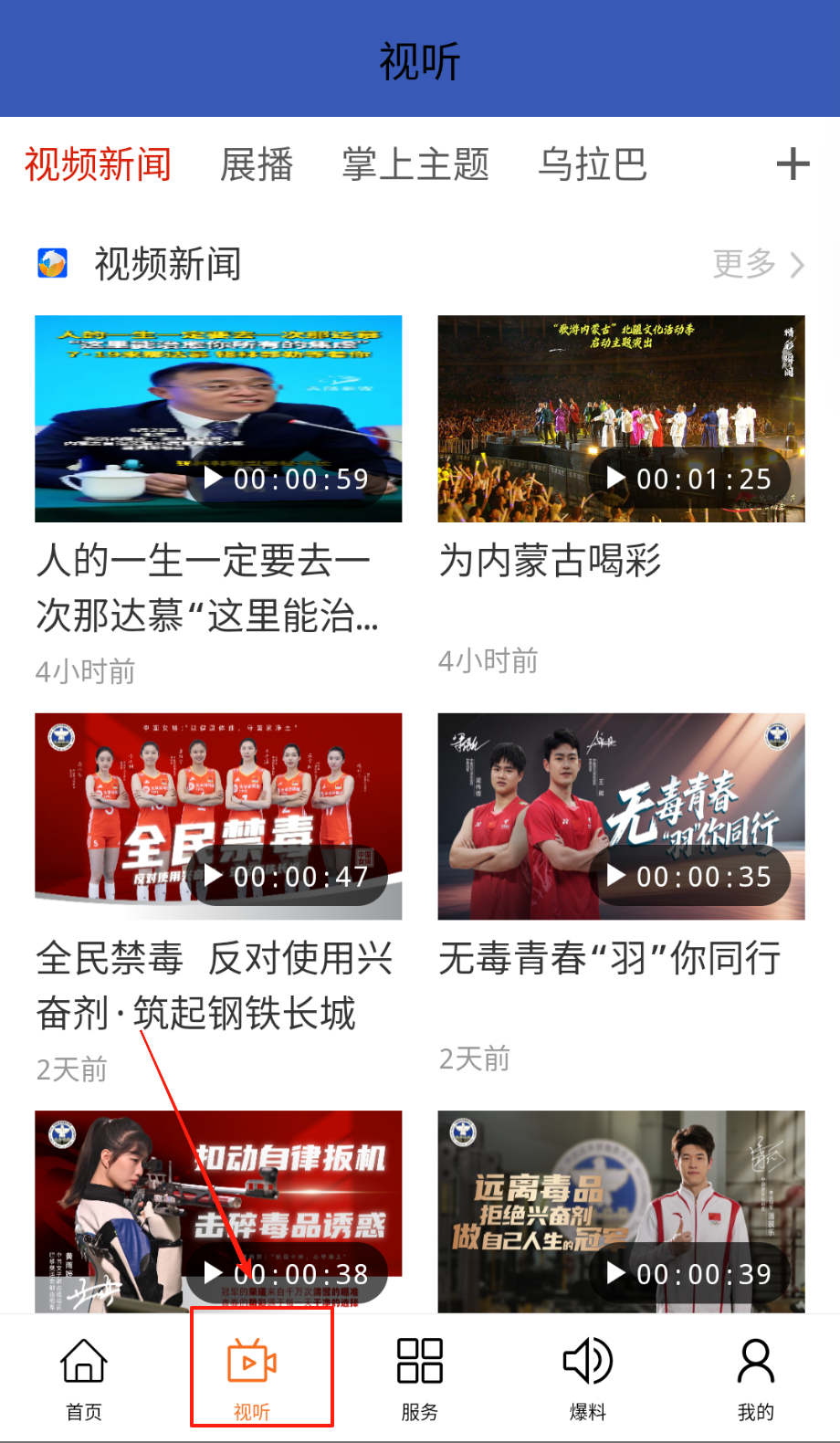Select the 视频新闻 top tab
Image resolution: width=840 pixels, height=1443 pixels.
[x=98, y=165]
